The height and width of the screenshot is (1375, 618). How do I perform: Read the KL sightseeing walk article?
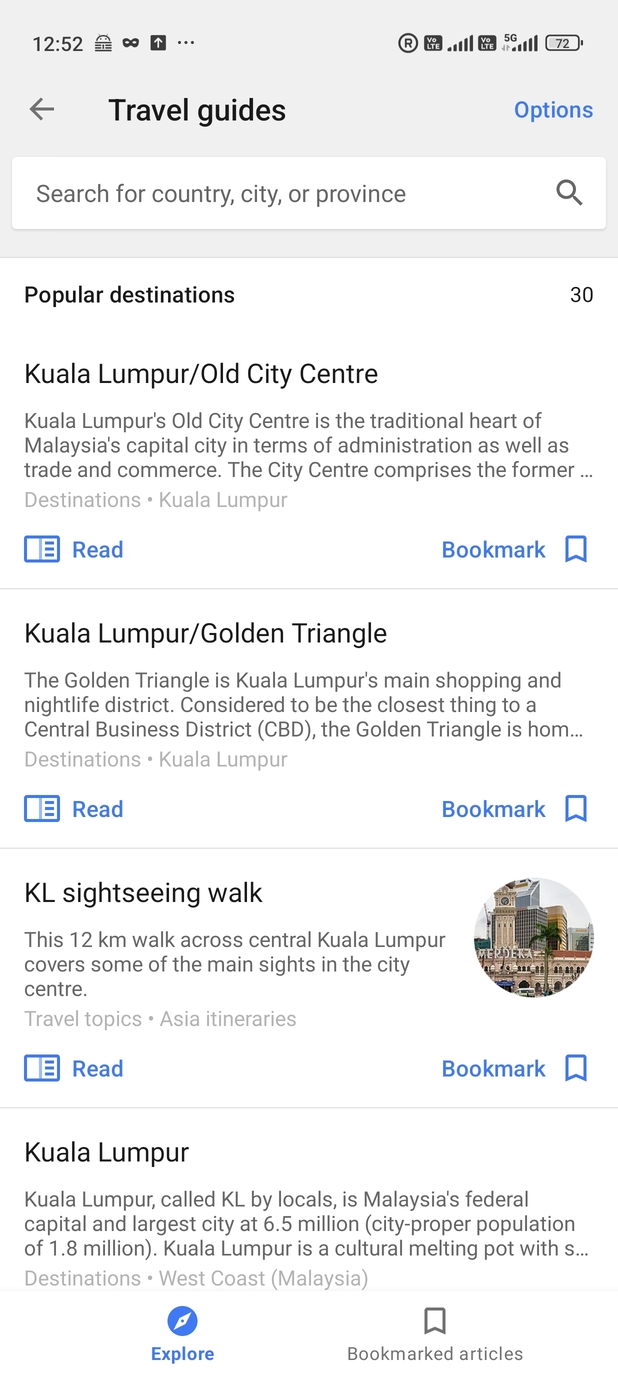coord(74,1068)
